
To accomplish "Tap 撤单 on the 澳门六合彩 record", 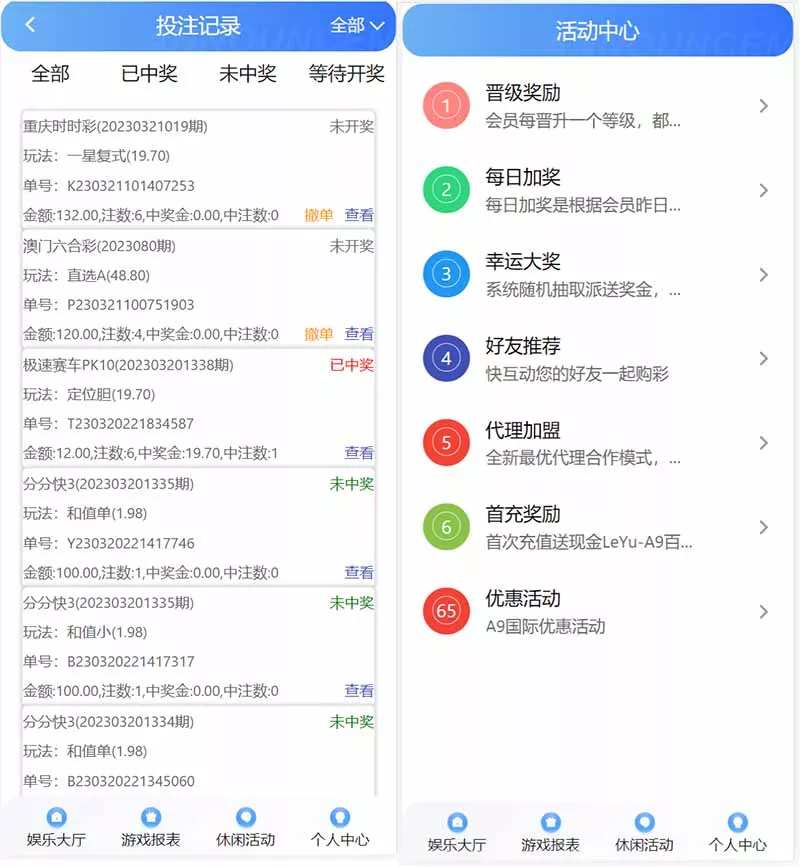I will pyautogui.click(x=318, y=333).
